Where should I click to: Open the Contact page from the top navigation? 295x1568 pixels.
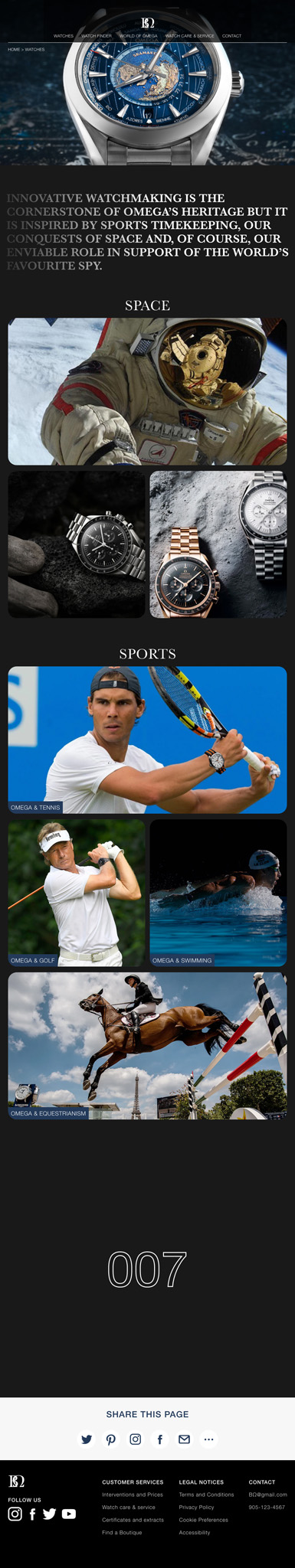point(231,36)
